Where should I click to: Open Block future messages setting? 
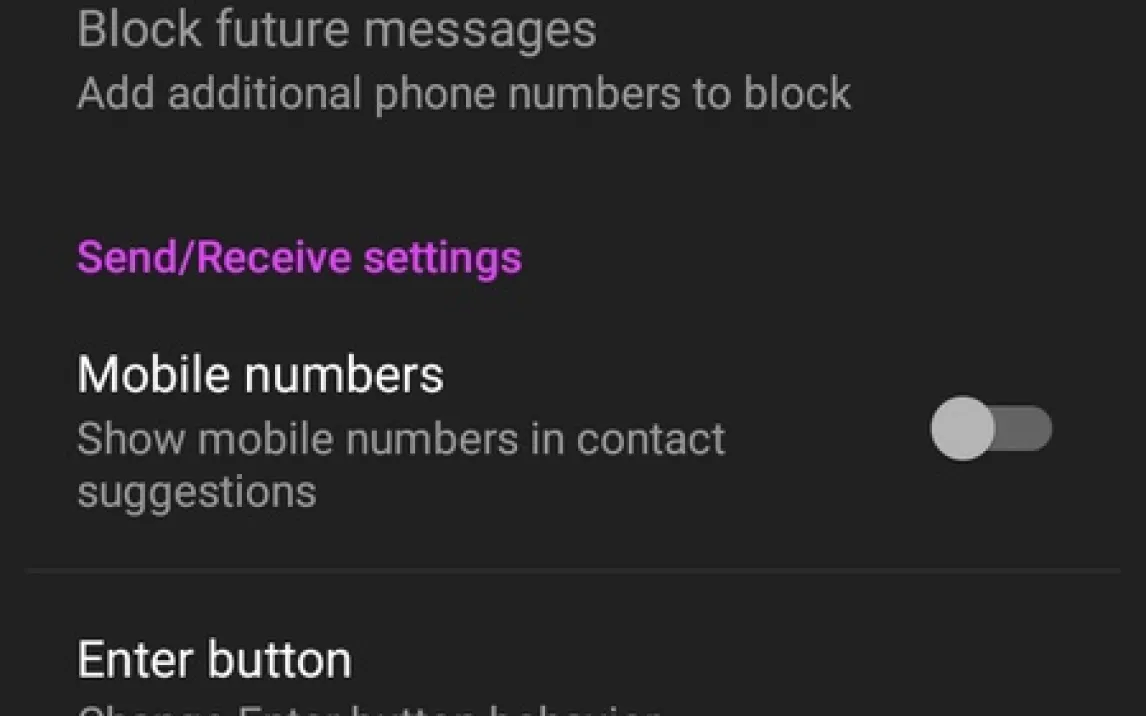463,60
